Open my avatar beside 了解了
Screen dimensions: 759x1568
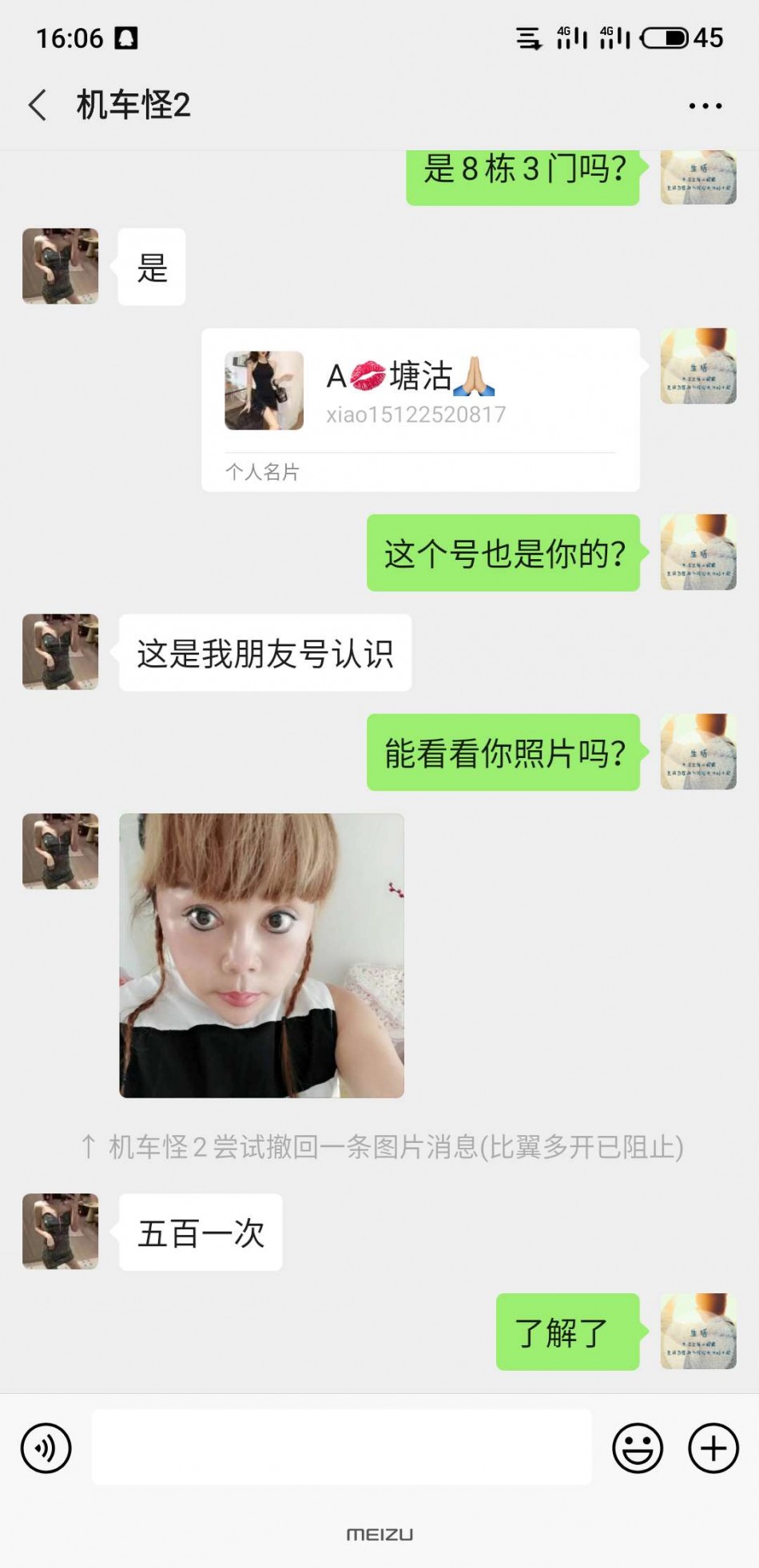click(x=698, y=1331)
